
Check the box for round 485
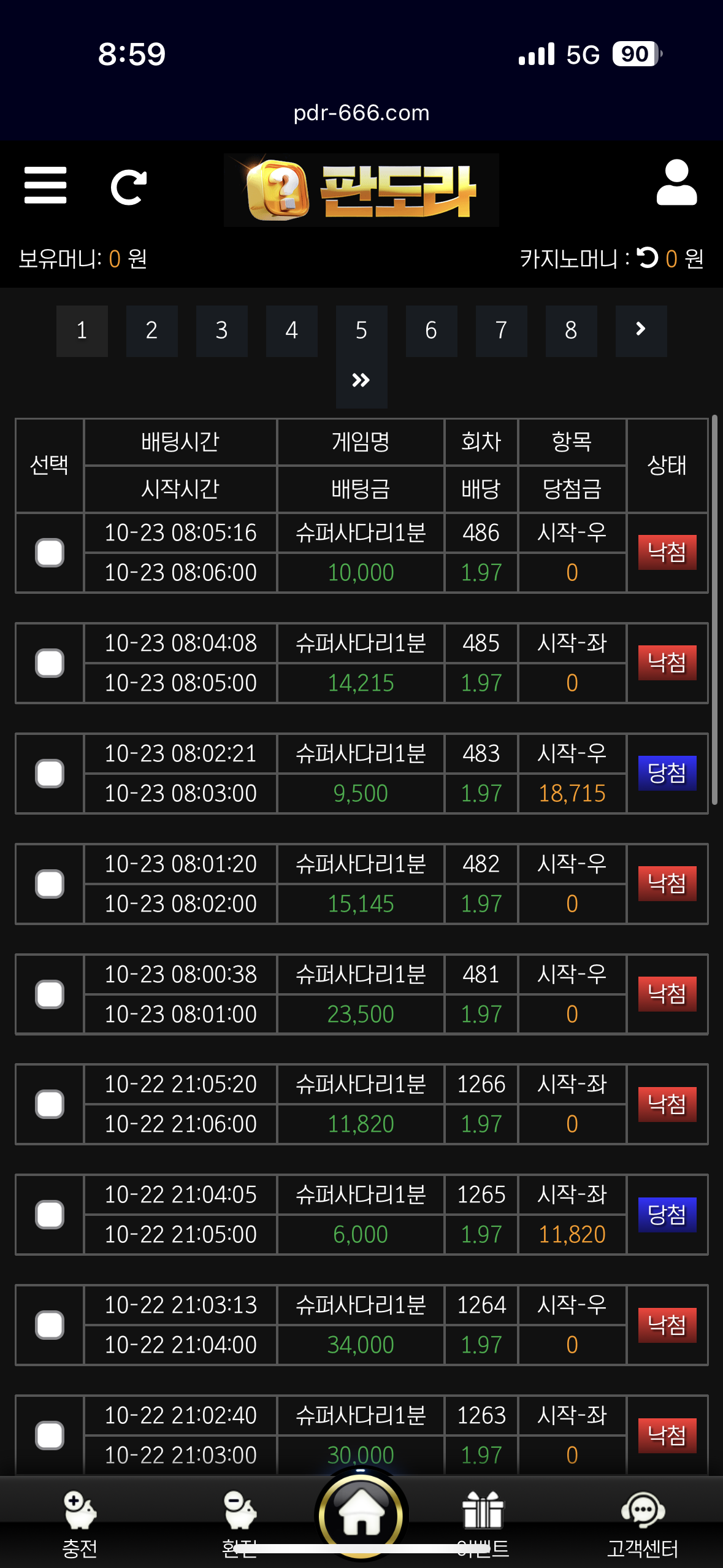coord(50,663)
